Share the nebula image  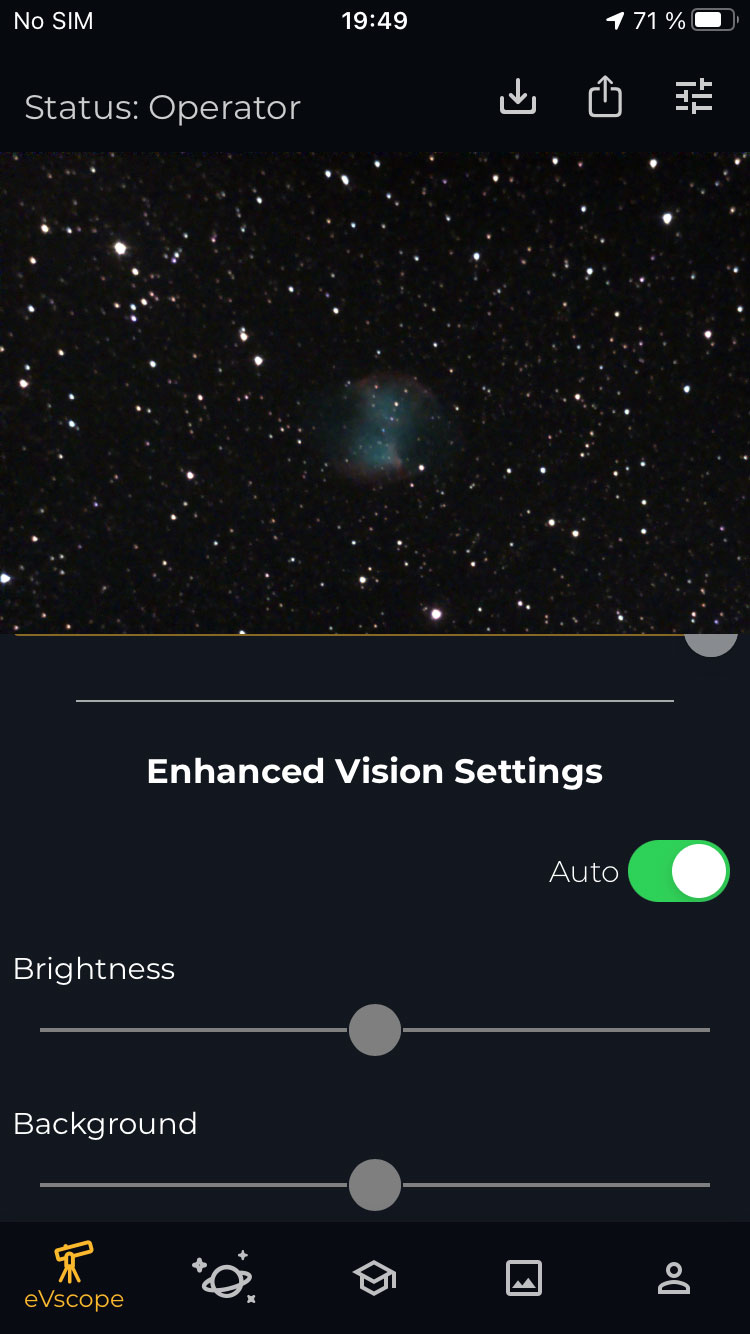tap(605, 97)
